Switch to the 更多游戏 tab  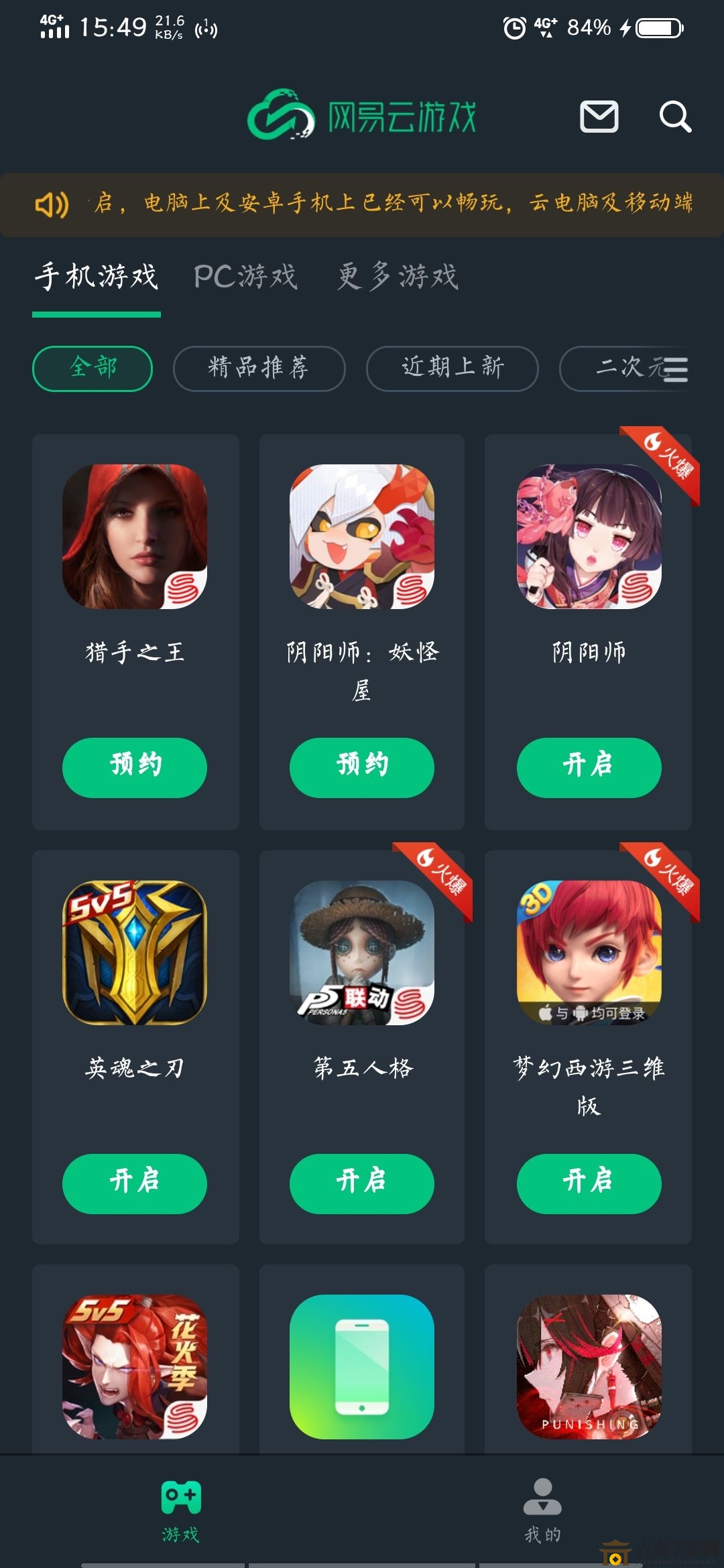pos(398,276)
